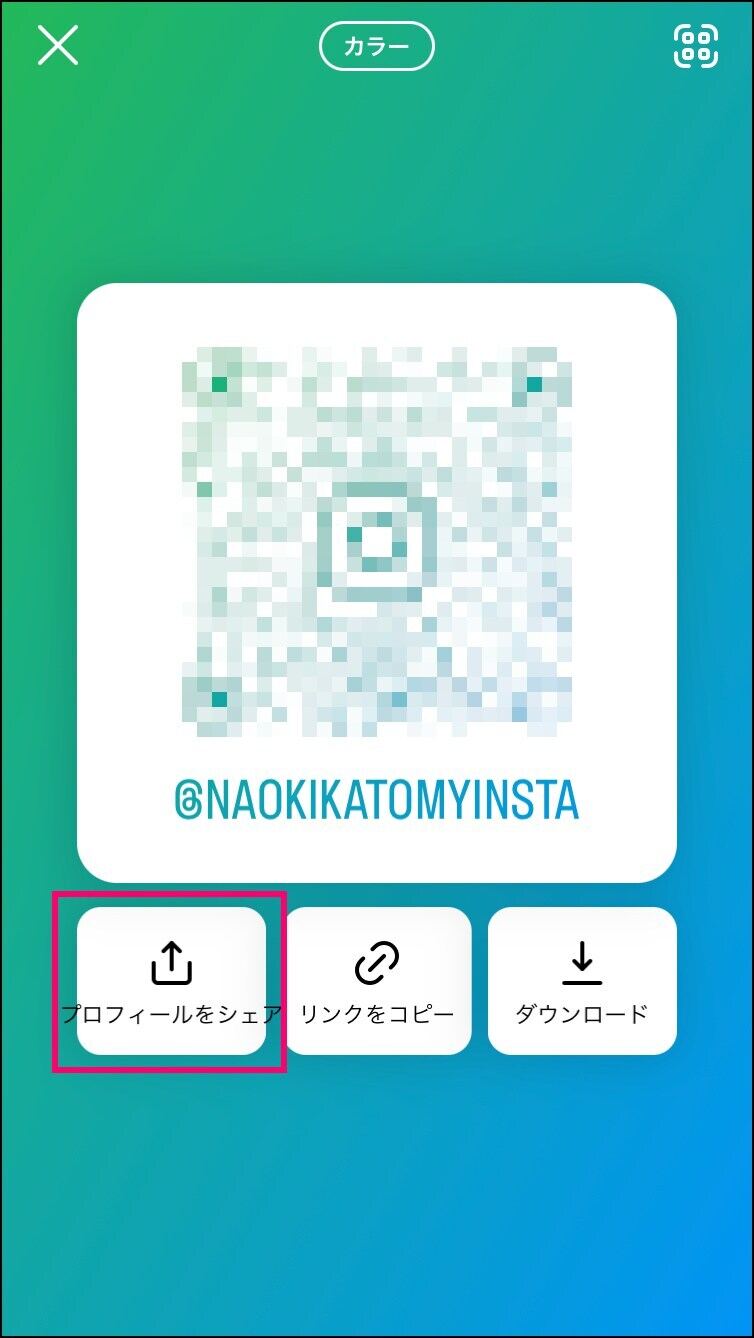Open the QR code scanner icon

point(695,45)
